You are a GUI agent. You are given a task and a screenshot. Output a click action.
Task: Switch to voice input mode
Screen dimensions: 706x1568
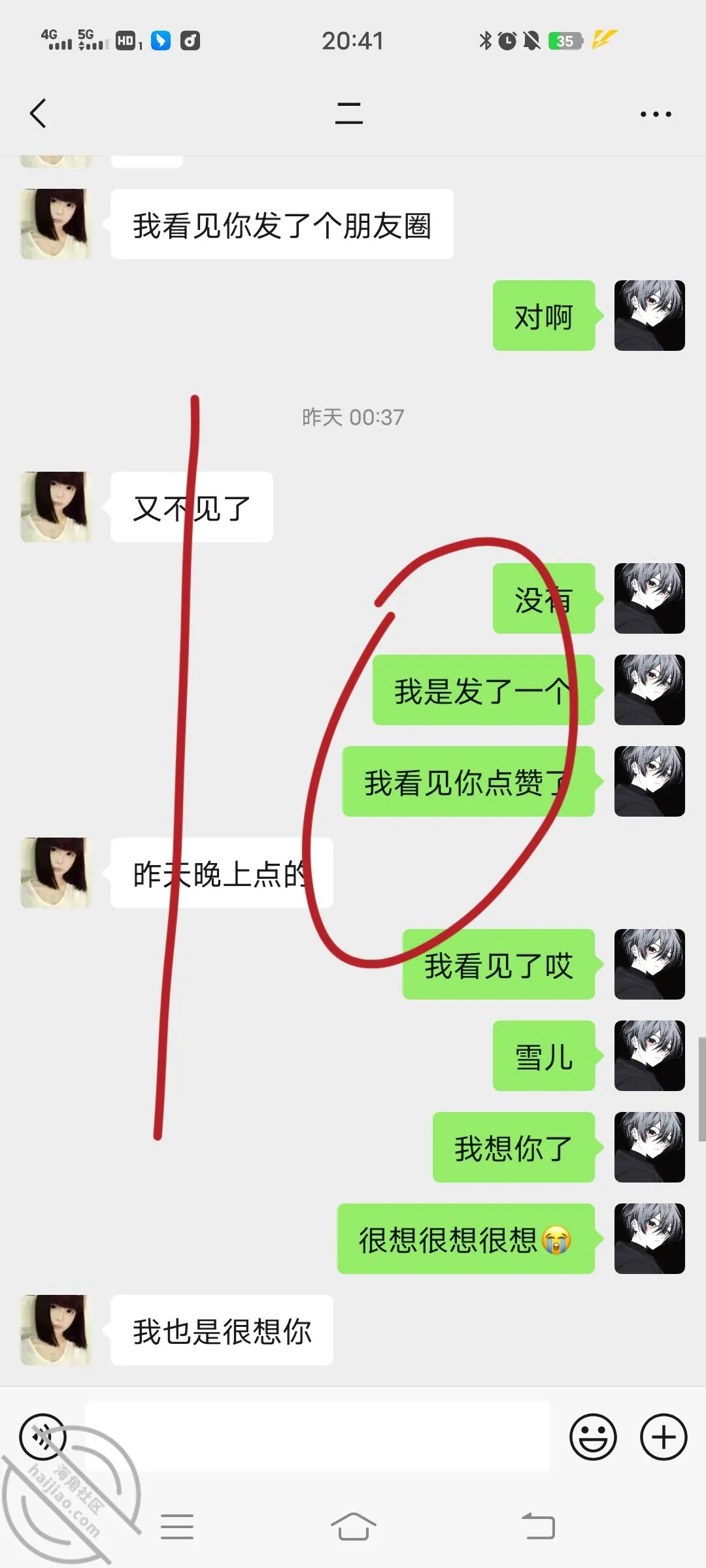pyautogui.click(x=43, y=1437)
